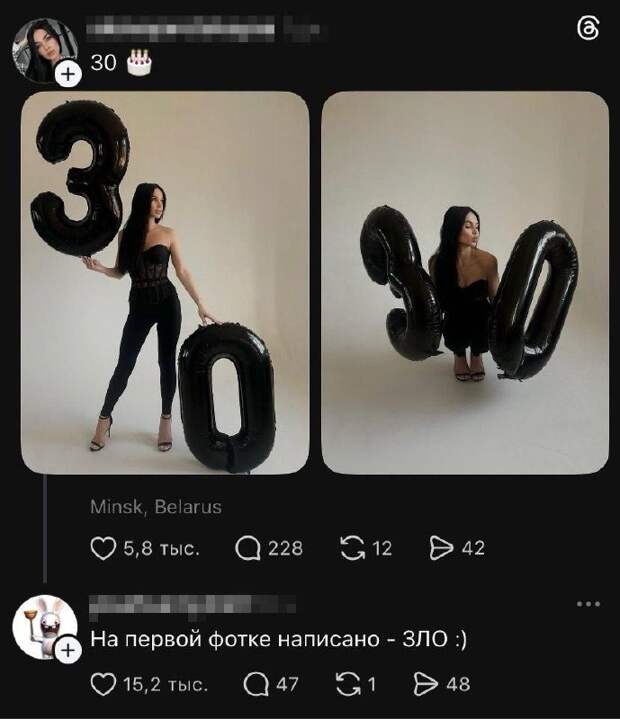
Task: Tap the Threads logo icon
Action: click(589, 30)
